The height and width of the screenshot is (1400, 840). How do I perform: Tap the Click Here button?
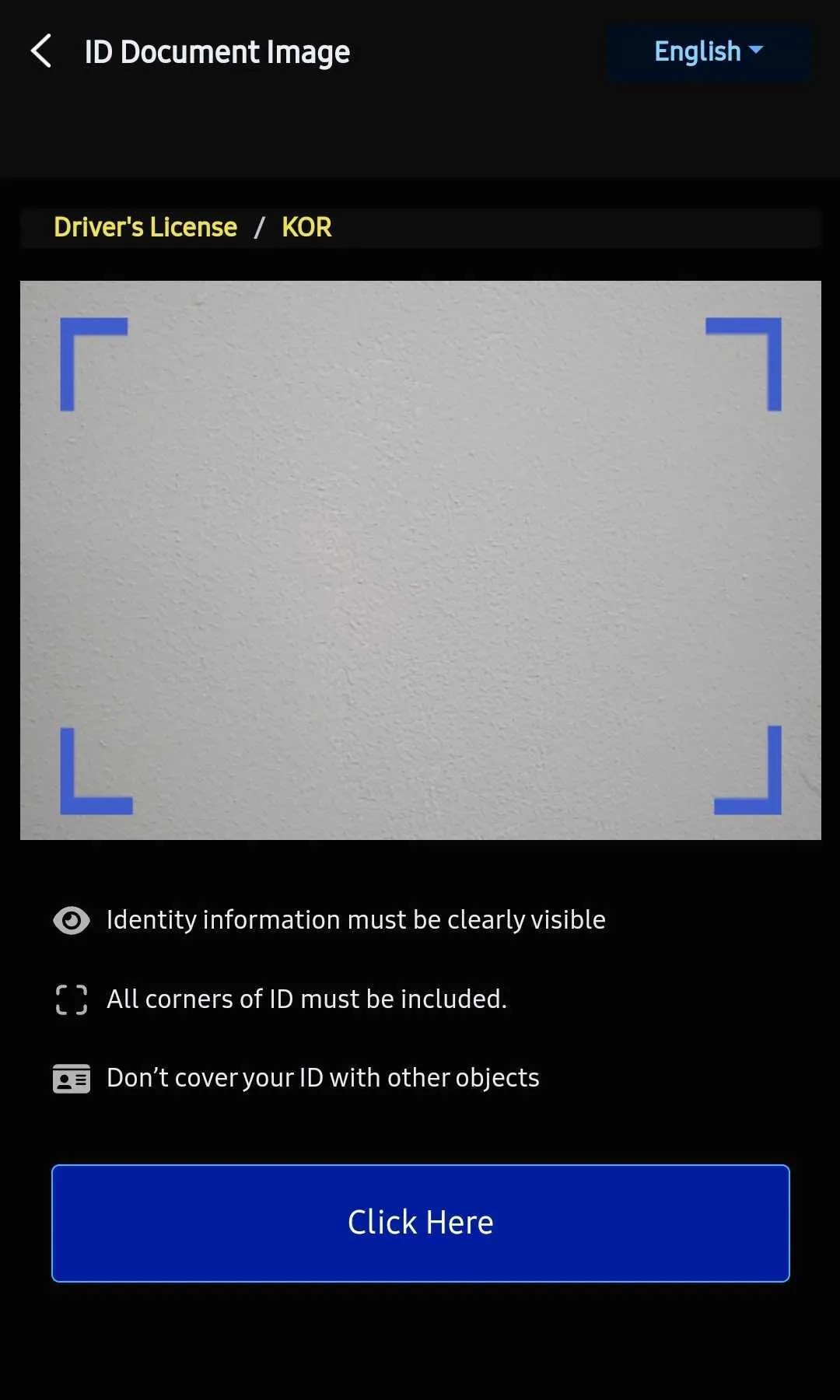point(420,1223)
